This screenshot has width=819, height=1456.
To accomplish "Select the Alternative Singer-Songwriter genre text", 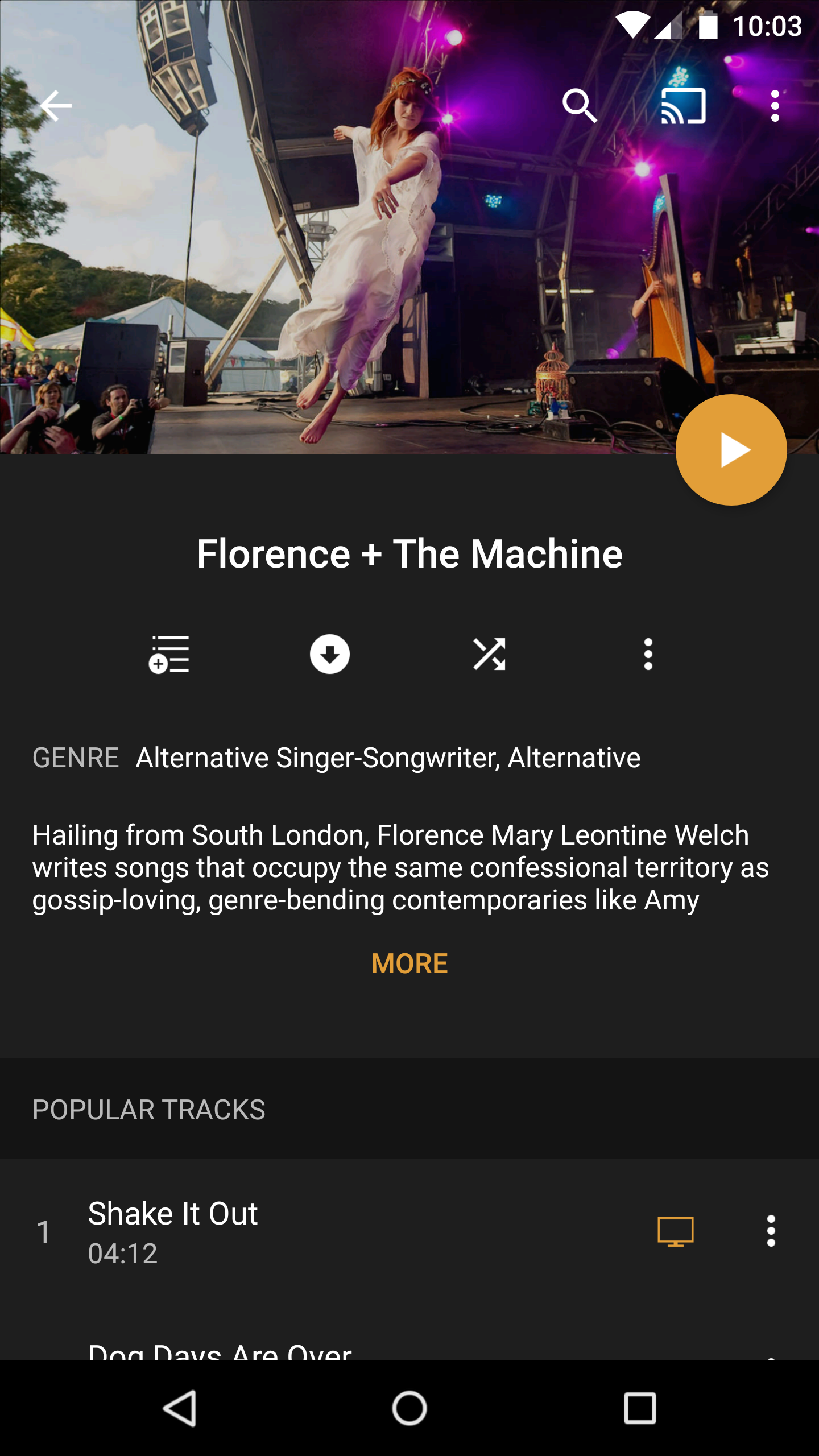I will click(x=387, y=757).
